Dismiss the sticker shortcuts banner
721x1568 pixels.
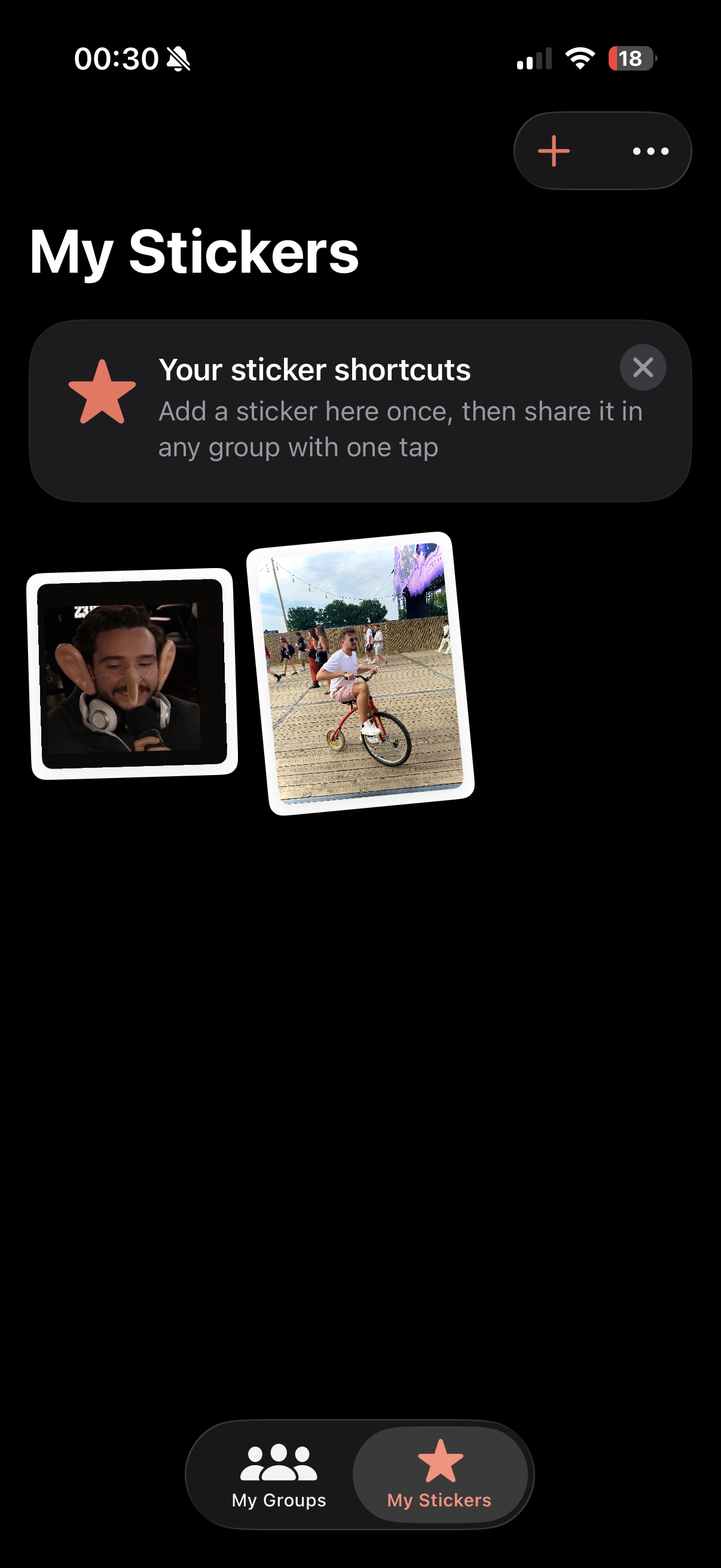click(x=643, y=367)
